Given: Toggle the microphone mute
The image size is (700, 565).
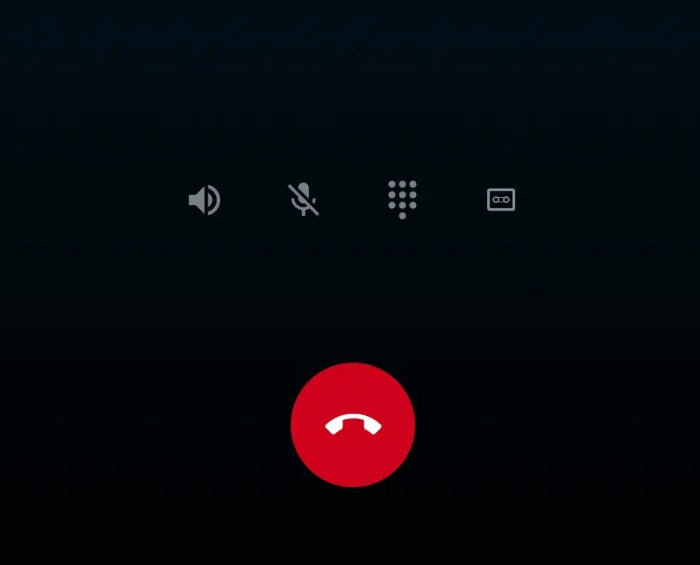Looking at the screenshot, I should (x=303, y=200).
